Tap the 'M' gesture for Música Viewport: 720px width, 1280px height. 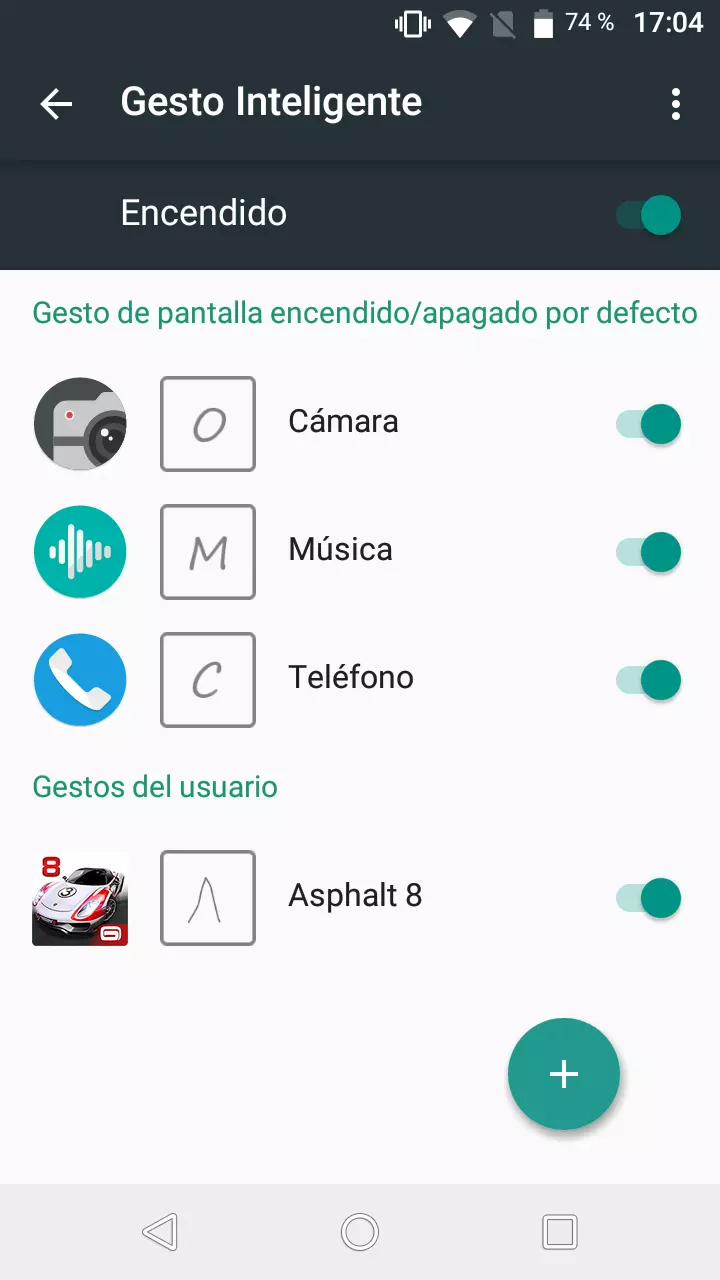[x=207, y=551]
